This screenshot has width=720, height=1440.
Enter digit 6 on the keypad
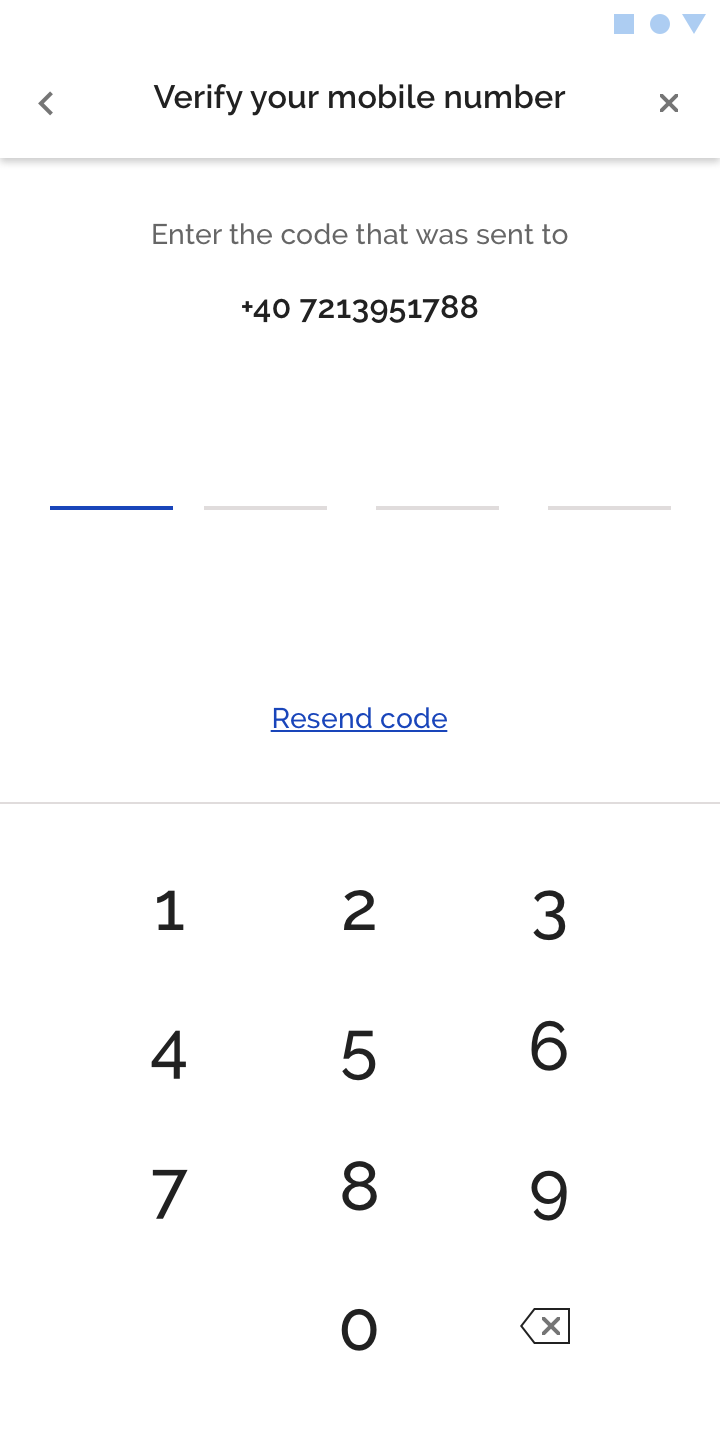coord(549,1046)
